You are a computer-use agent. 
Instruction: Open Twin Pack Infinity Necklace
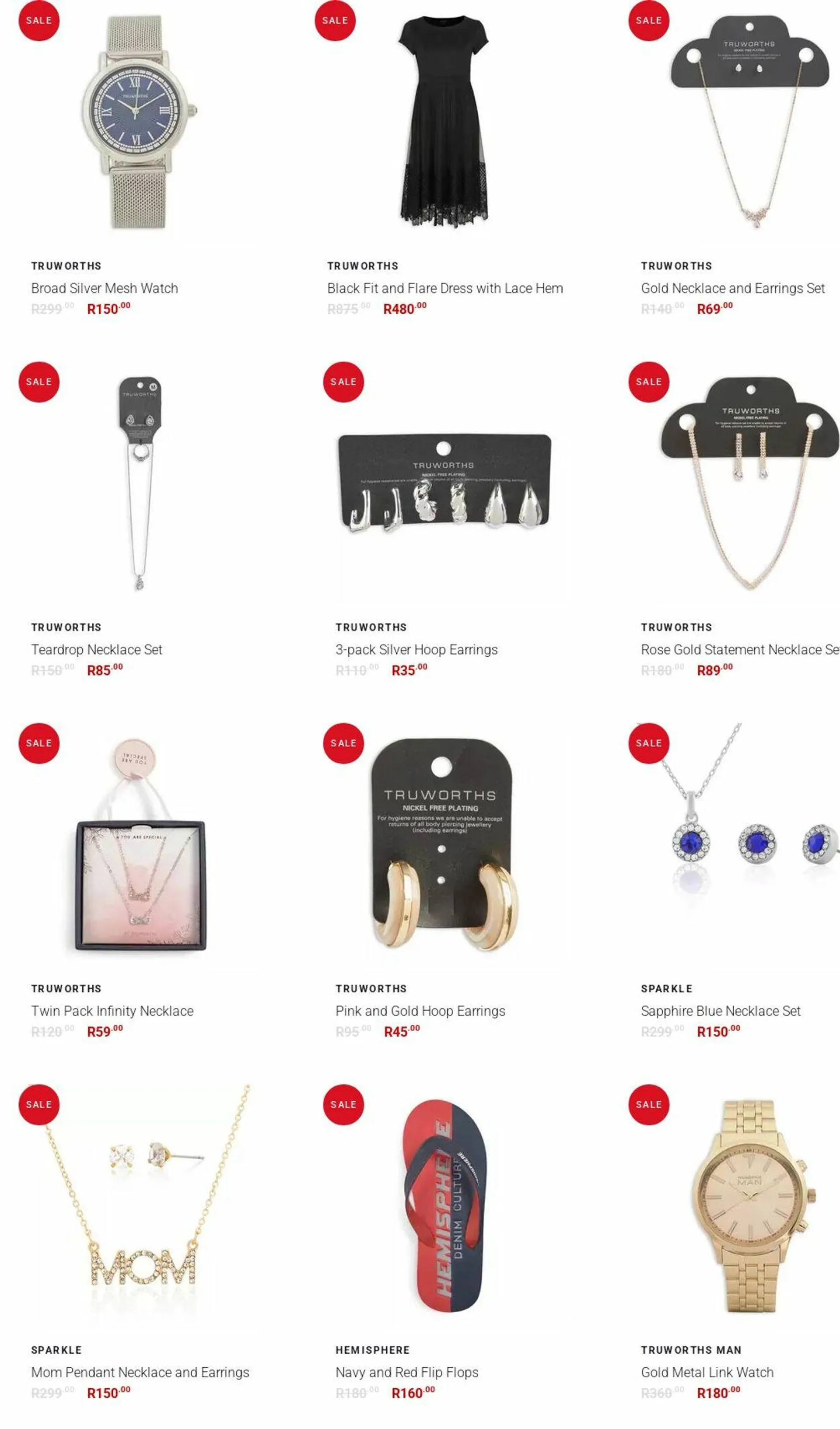[x=112, y=1011]
